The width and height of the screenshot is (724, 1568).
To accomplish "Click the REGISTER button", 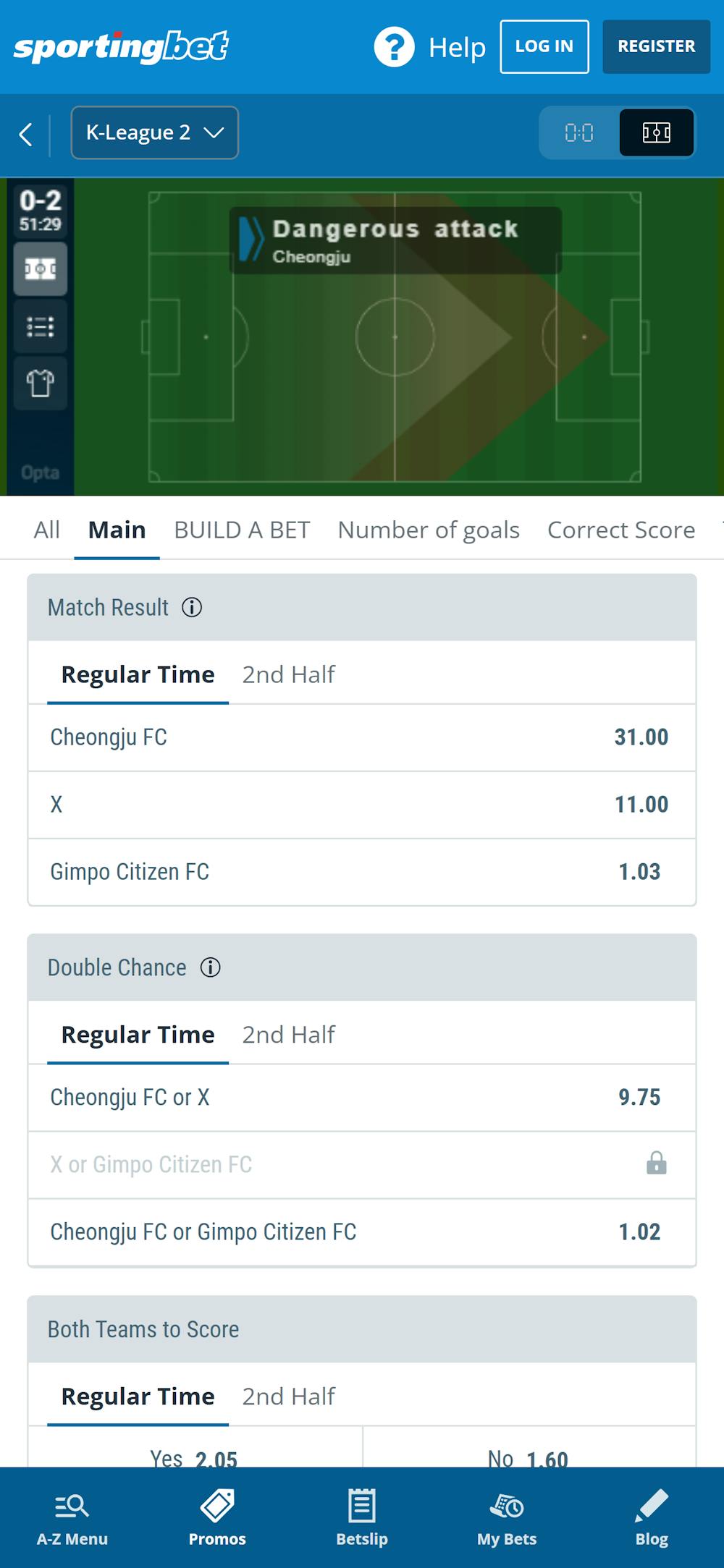I will click(656, 46).
